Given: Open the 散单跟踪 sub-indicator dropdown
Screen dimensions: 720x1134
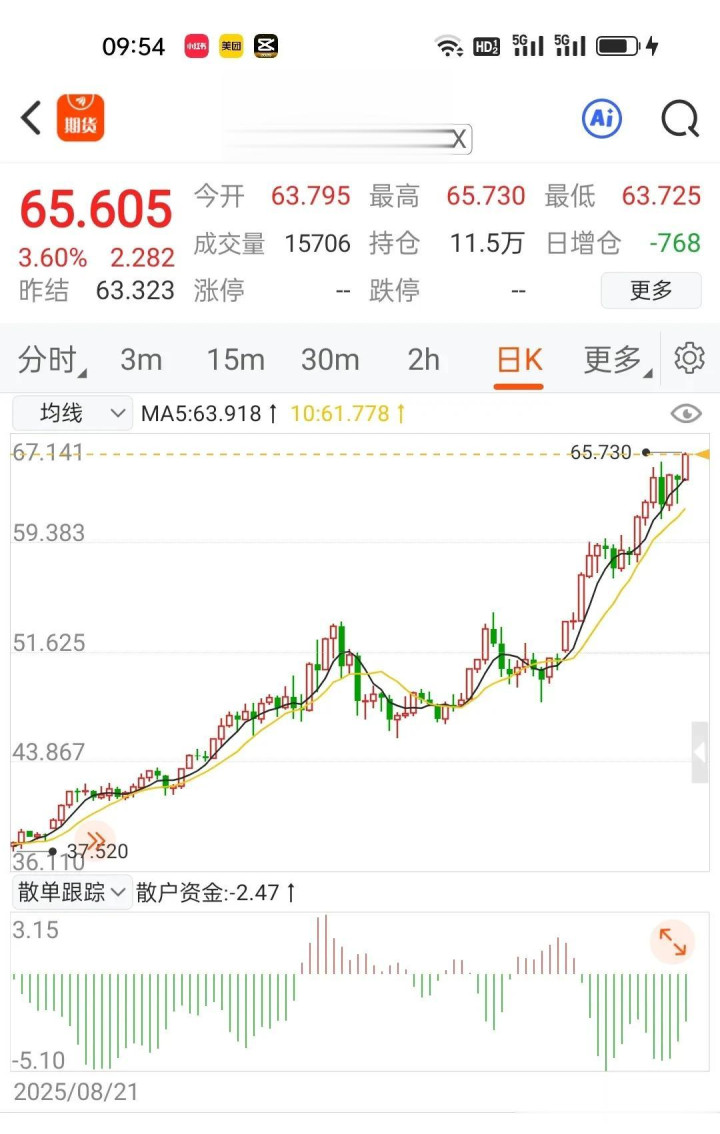Looking at the screenshot, I should pyautogui.click(x=72, y=892).
